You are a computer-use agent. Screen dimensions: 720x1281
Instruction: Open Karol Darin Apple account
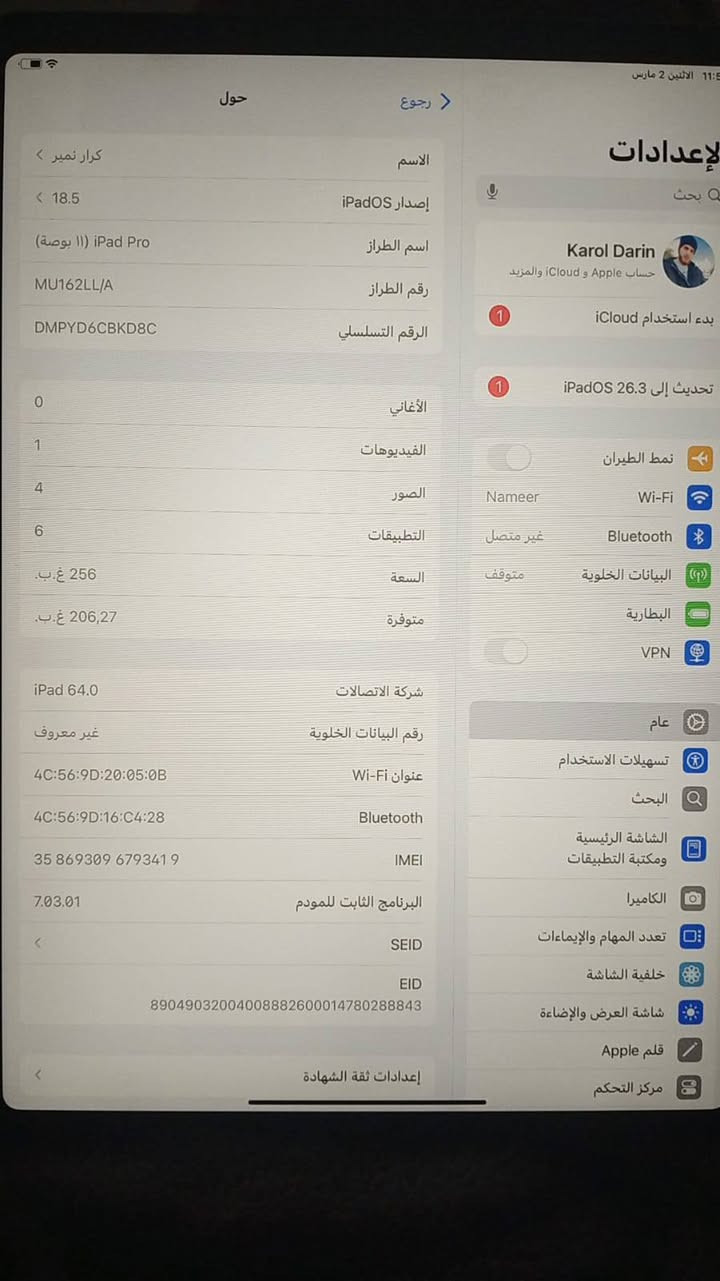[600, 260]
